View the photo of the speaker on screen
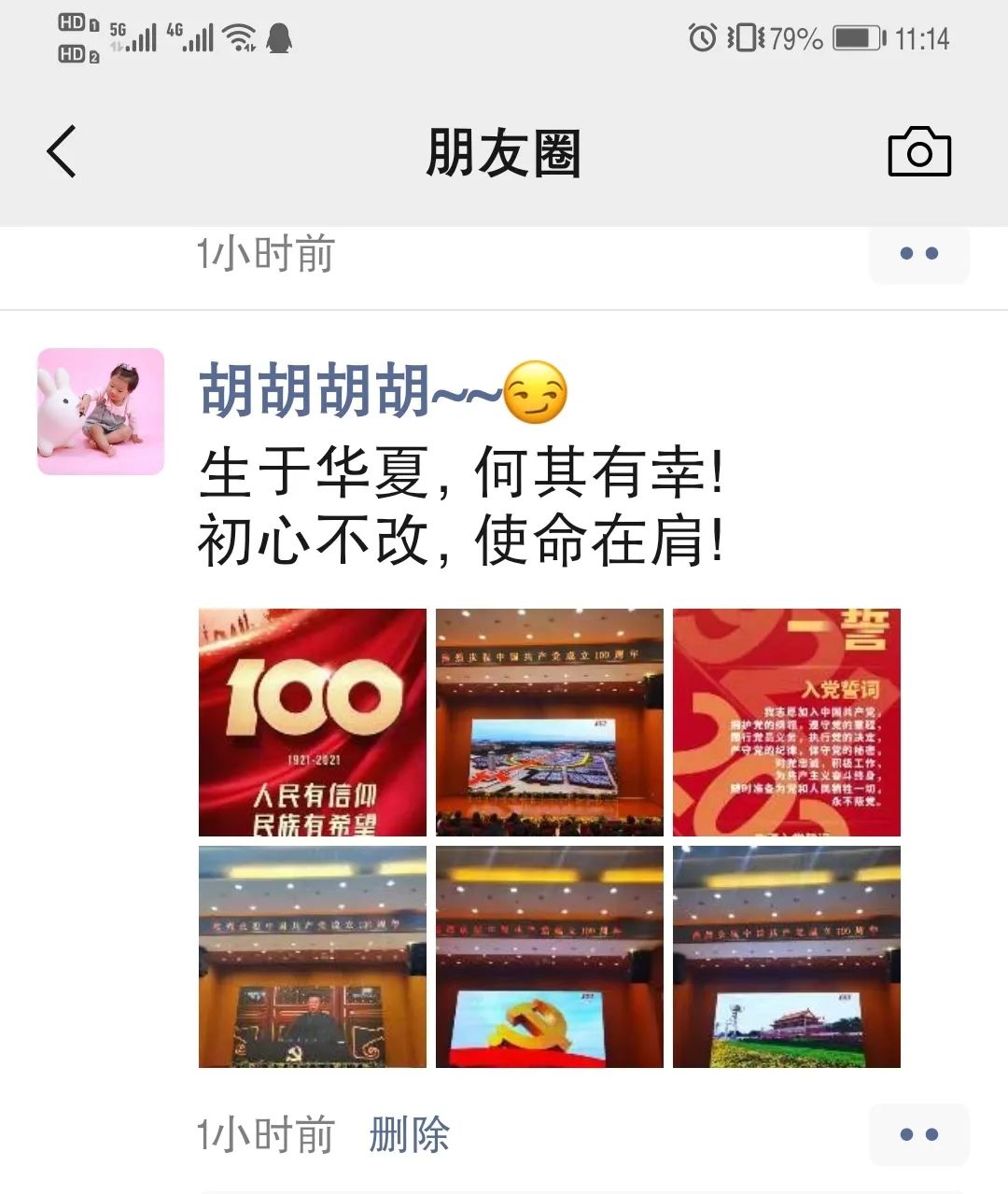The height and width of the screenshot is (1194, 1008). click(312, 956)
